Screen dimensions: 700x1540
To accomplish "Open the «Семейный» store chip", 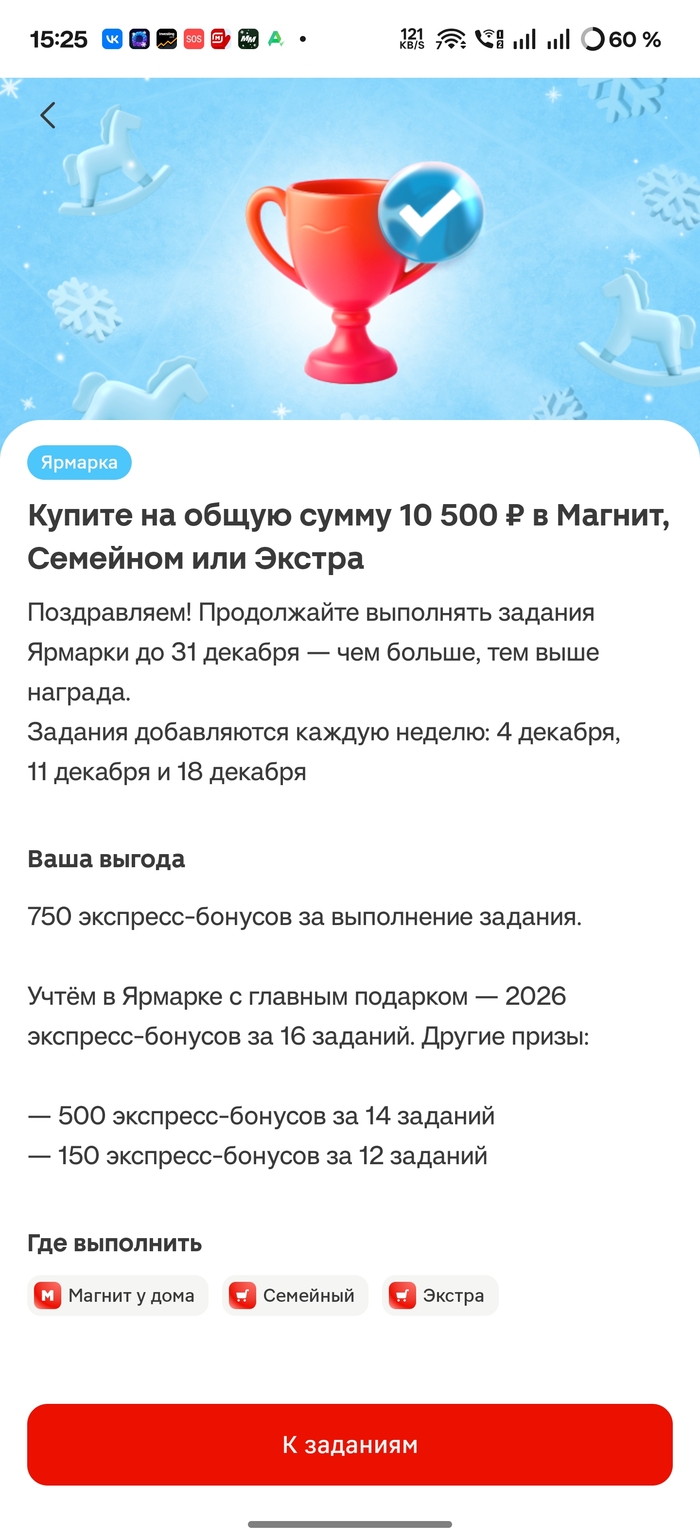I will (295, 1296).
